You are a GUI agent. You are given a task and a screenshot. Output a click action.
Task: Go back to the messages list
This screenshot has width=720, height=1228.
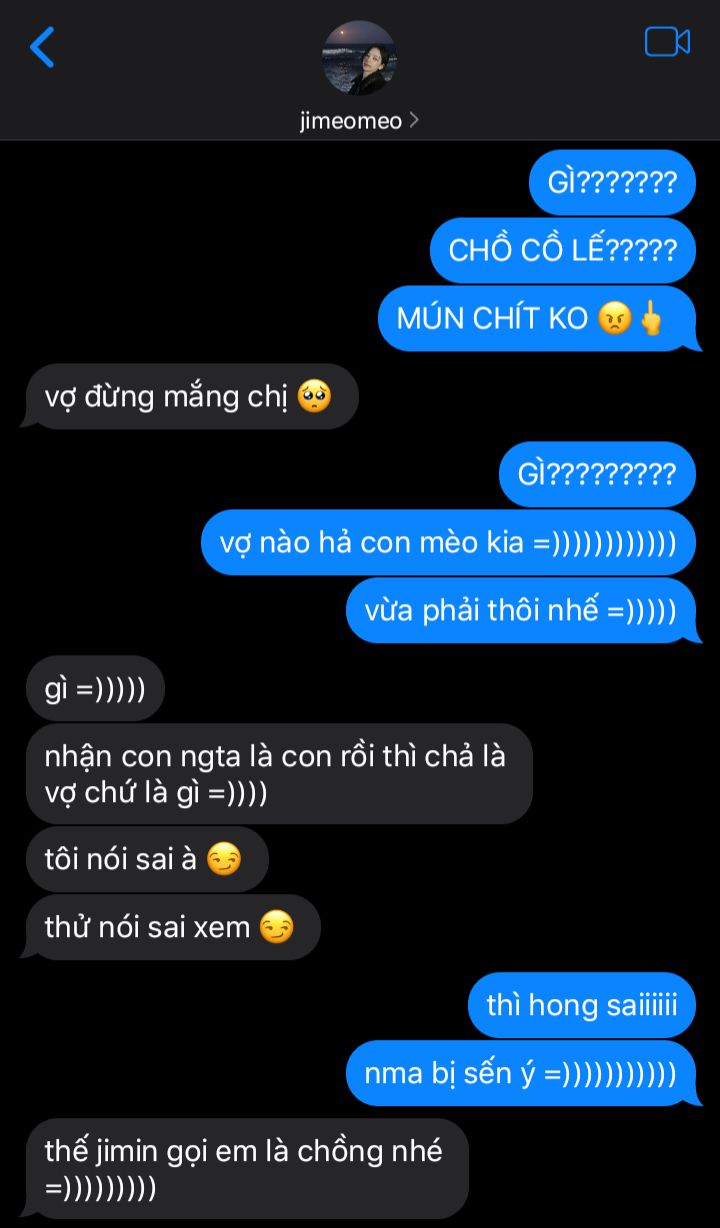click(42, 47)
